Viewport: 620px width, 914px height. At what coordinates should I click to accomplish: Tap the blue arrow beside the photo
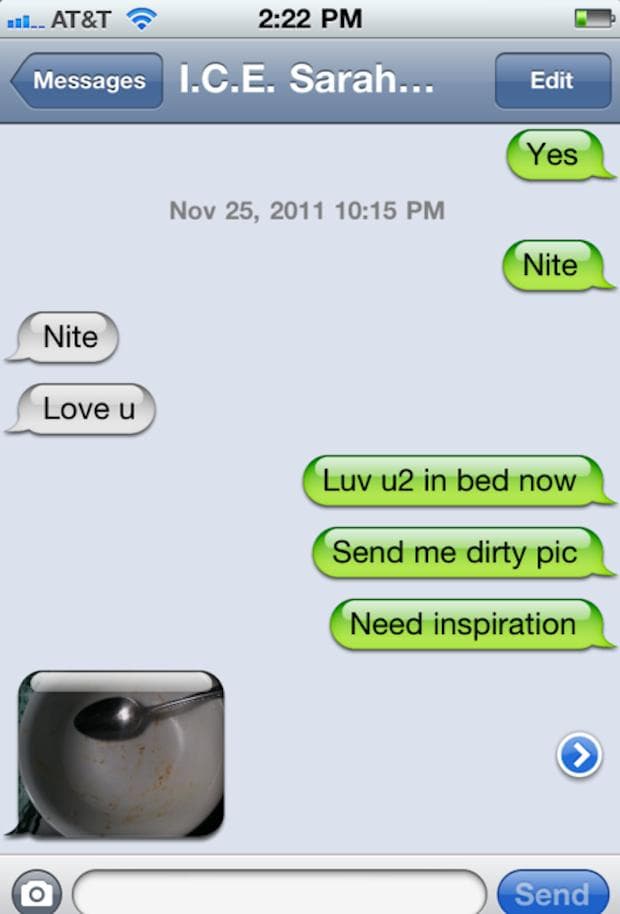[x=579, y=756]
